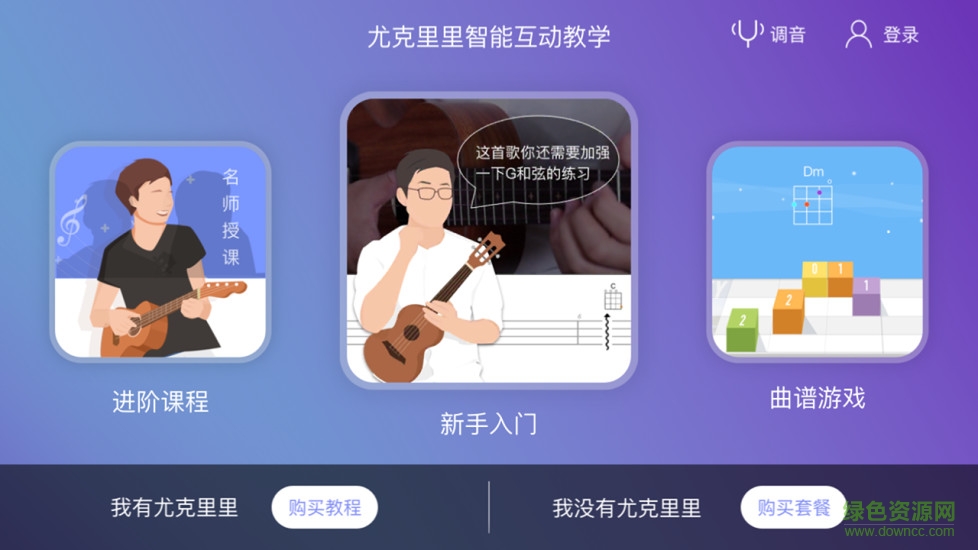Open the 进阶课程 card
The image size is (978, 550).
[160, 252]
